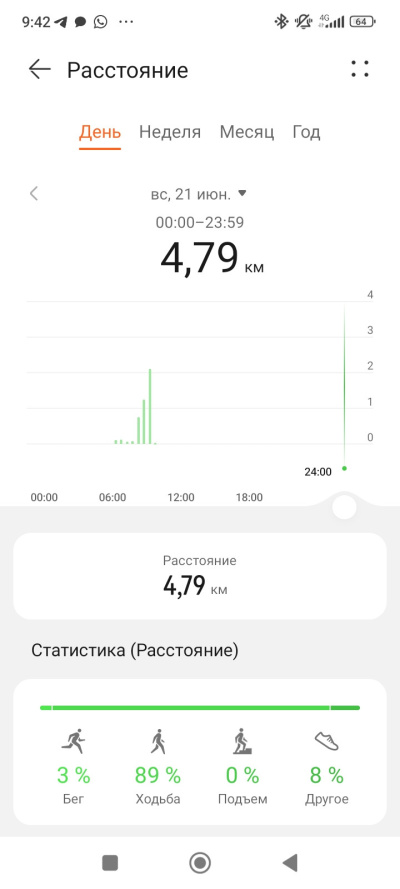Image resolution: width=400 pixels, height=889 pixels.
Task: Tap the chart time slider handle
Action: tap(344, 507)
